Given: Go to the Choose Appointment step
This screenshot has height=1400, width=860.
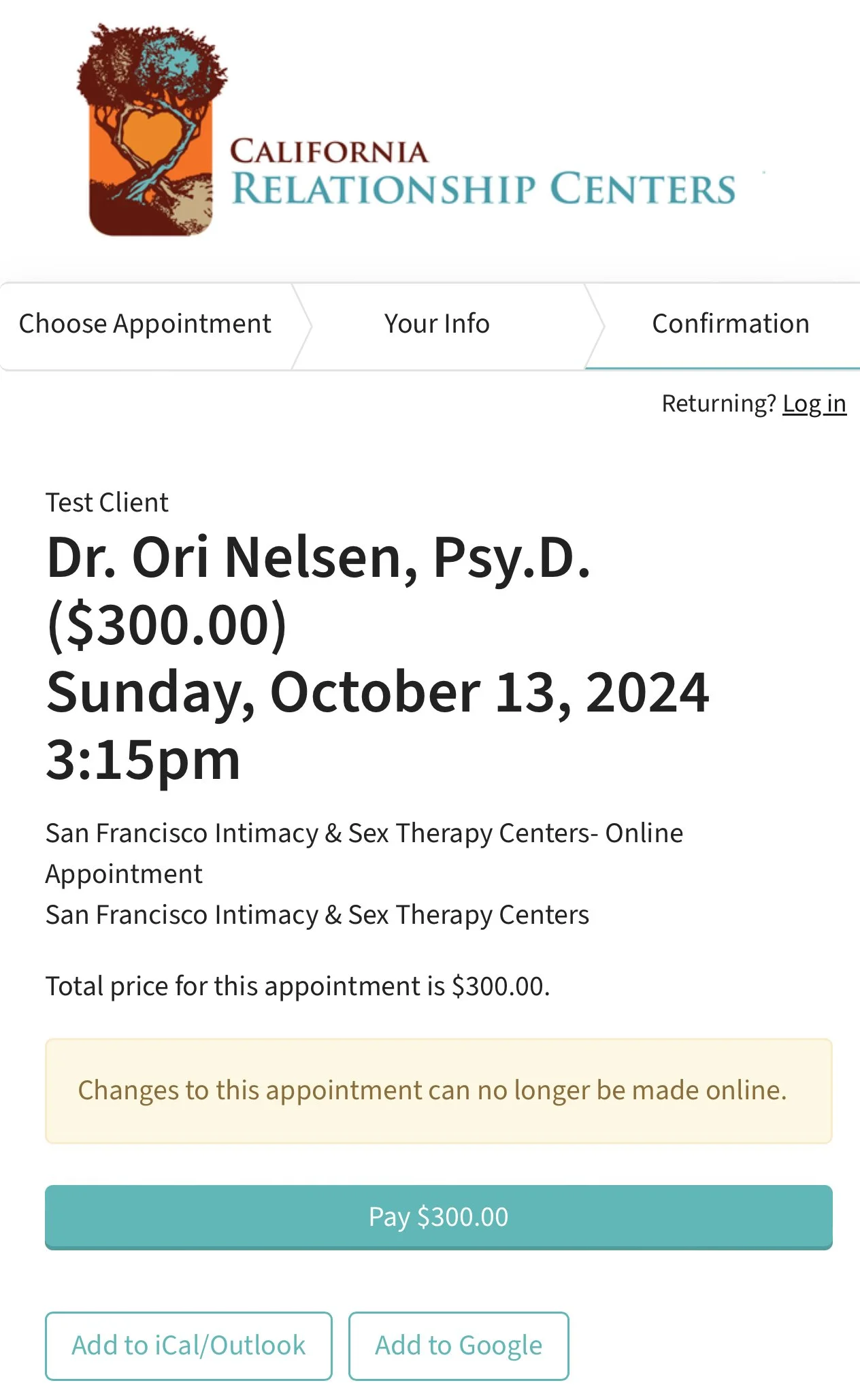Looking at the screenshot, I should pos(146,325).
